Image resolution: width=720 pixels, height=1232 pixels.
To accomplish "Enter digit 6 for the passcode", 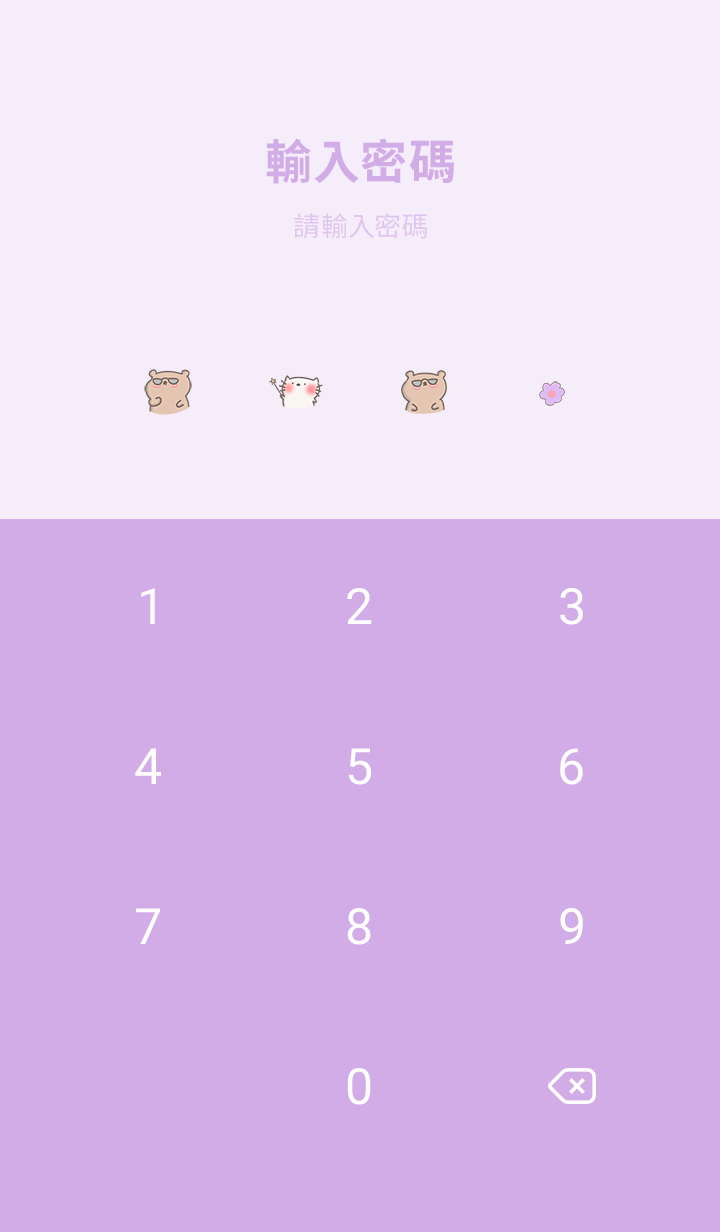I will [x=571, y=767].
